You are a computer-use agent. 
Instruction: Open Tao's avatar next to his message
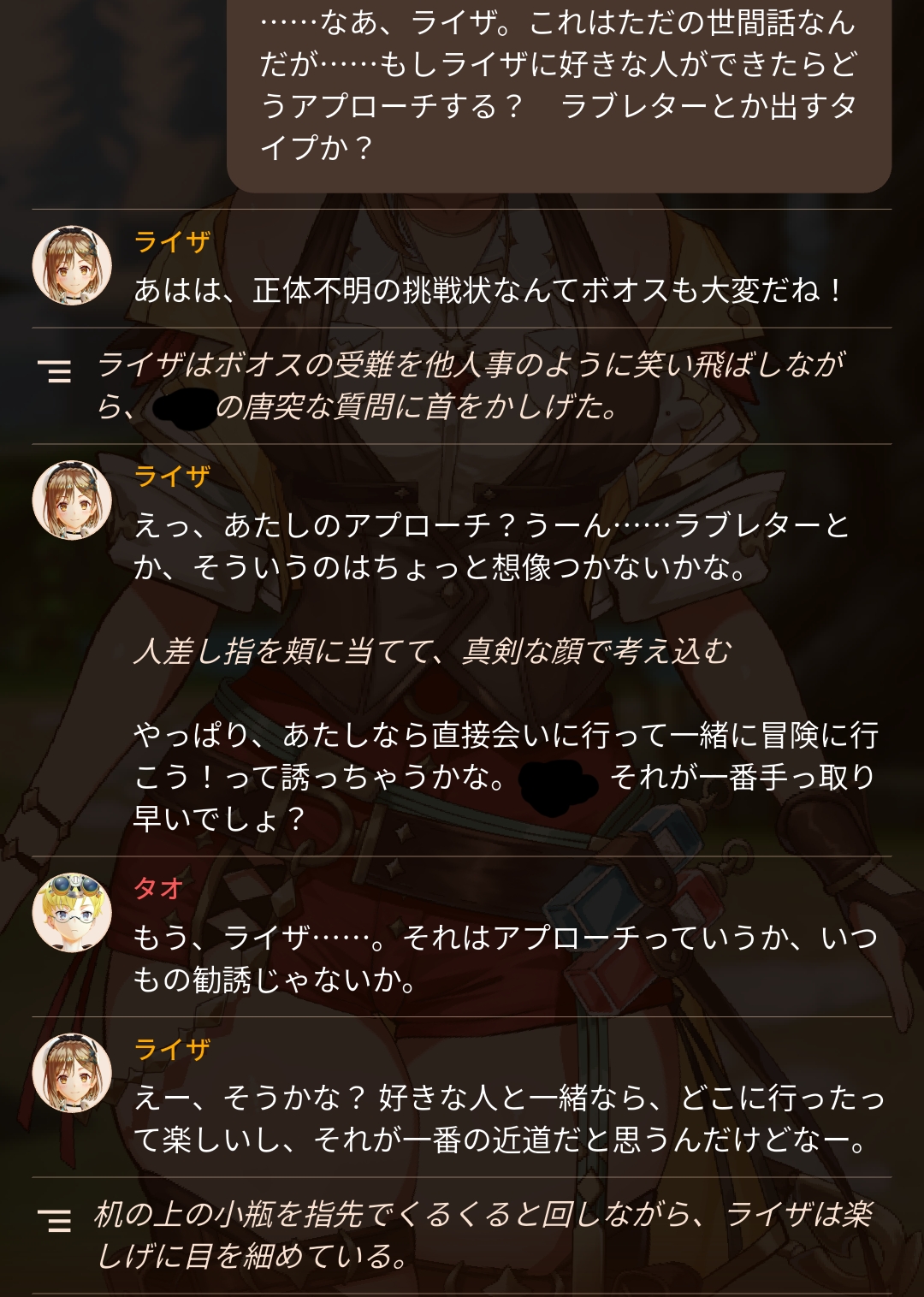(72, 912)
